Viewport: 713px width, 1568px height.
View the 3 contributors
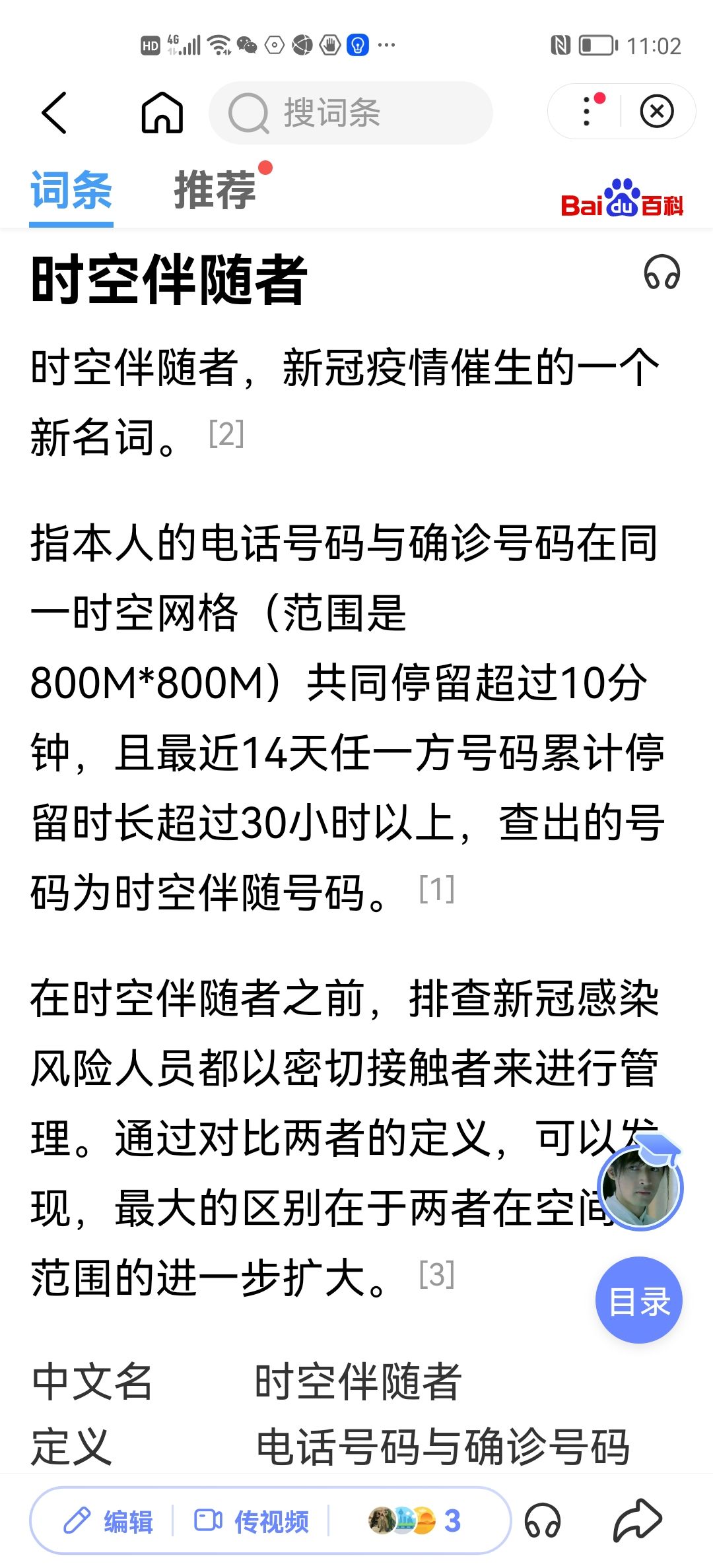[414, 1521]
